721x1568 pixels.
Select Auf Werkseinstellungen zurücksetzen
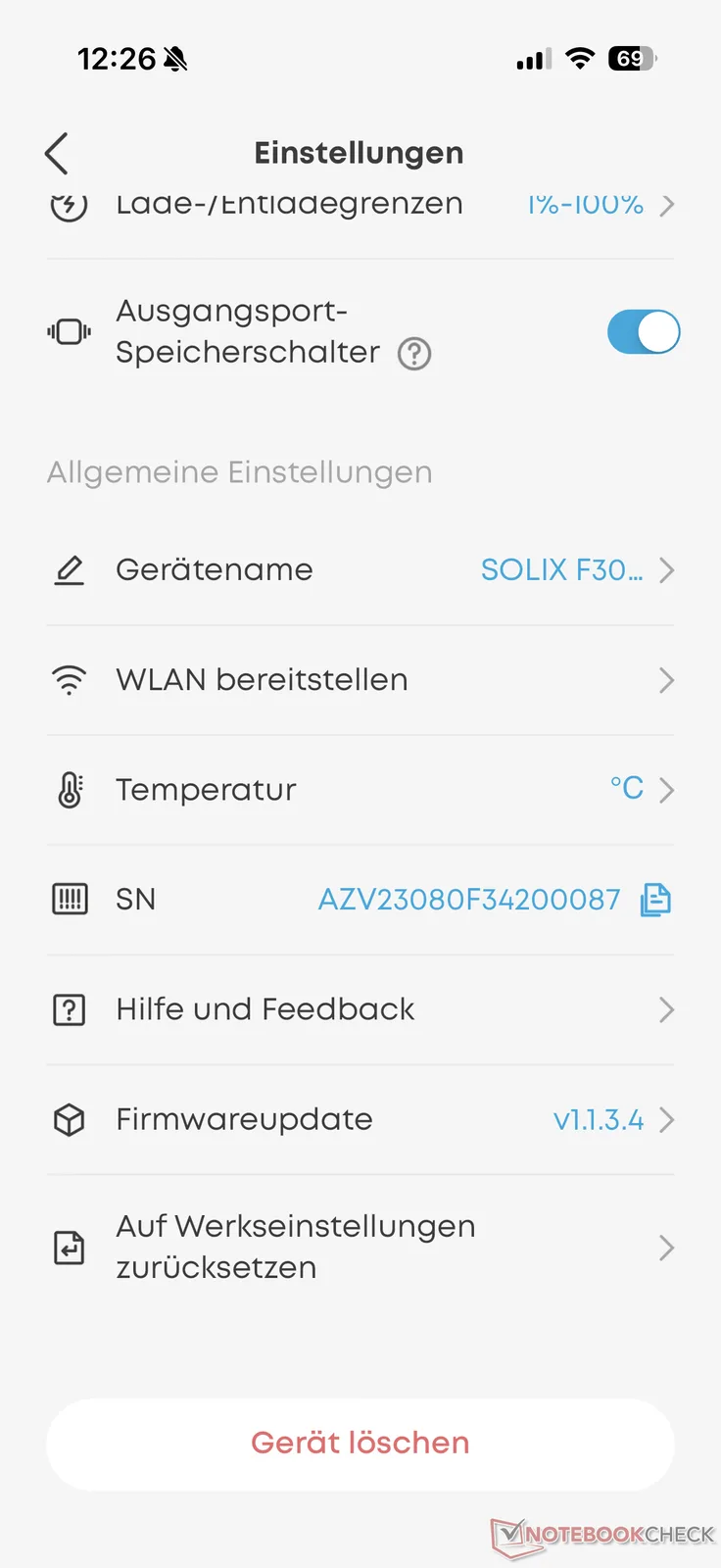tap(360, 1247)
